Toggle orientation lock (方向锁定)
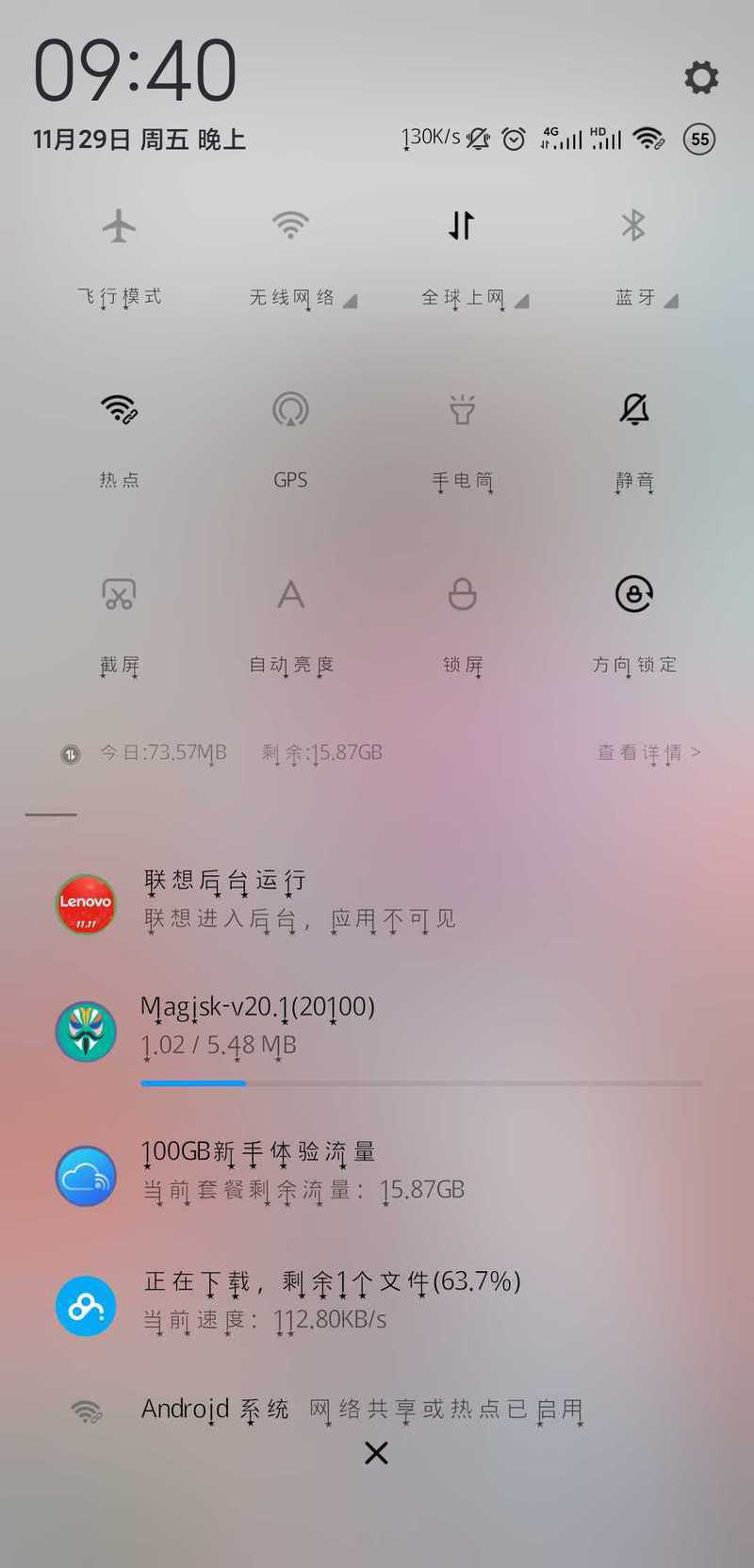754x1568 pixels. (x=633, y=594)
